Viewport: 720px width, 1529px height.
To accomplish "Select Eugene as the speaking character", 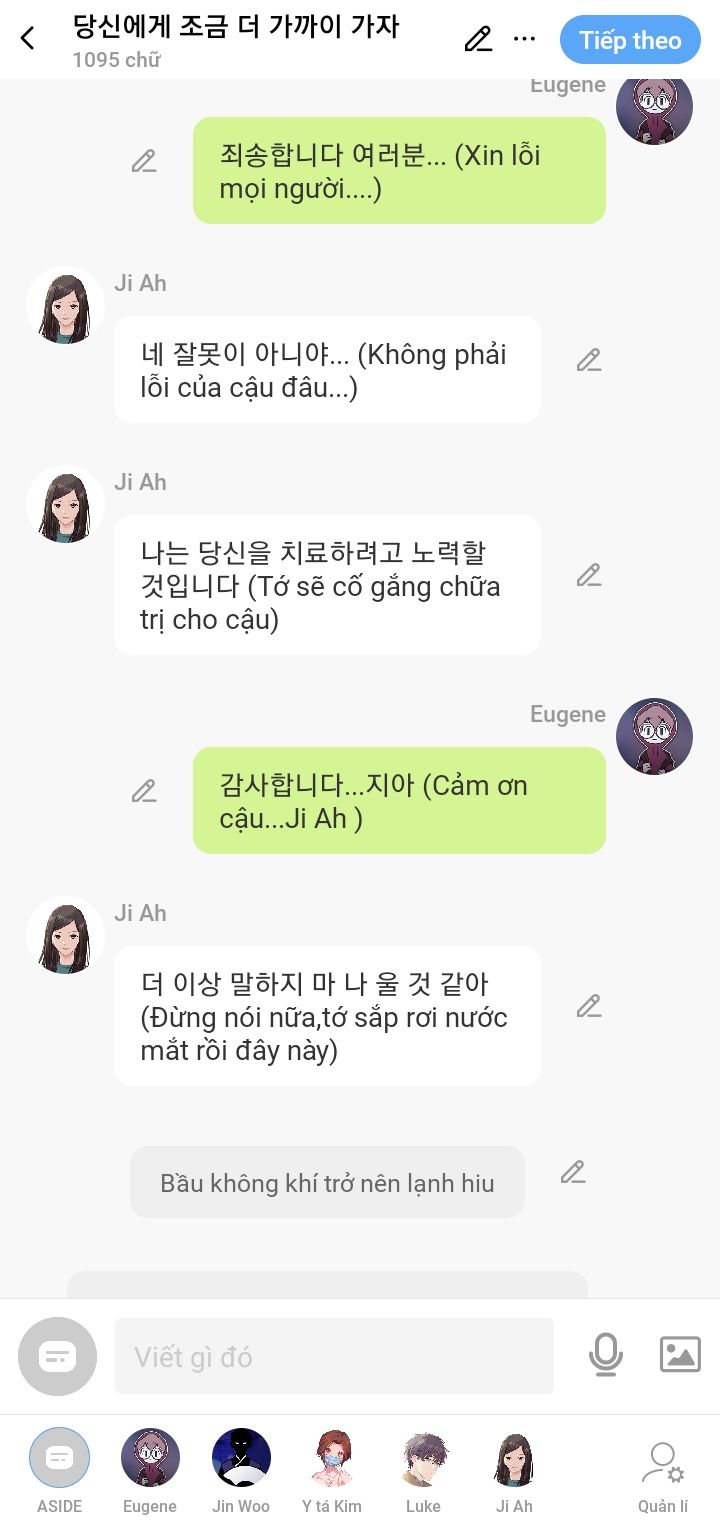I will (150, 1458).
